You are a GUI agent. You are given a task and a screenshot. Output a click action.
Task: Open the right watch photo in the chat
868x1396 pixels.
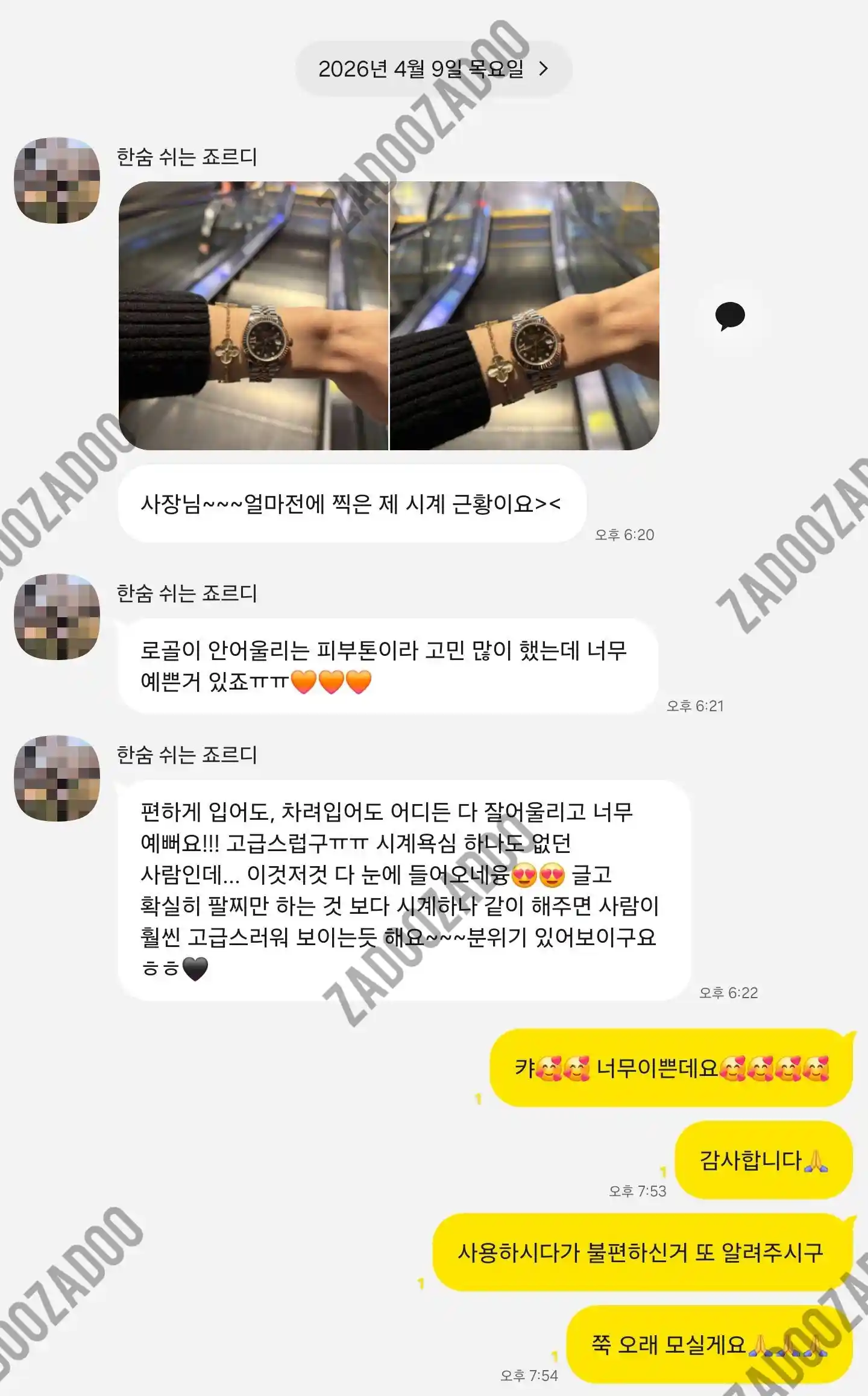525,315
